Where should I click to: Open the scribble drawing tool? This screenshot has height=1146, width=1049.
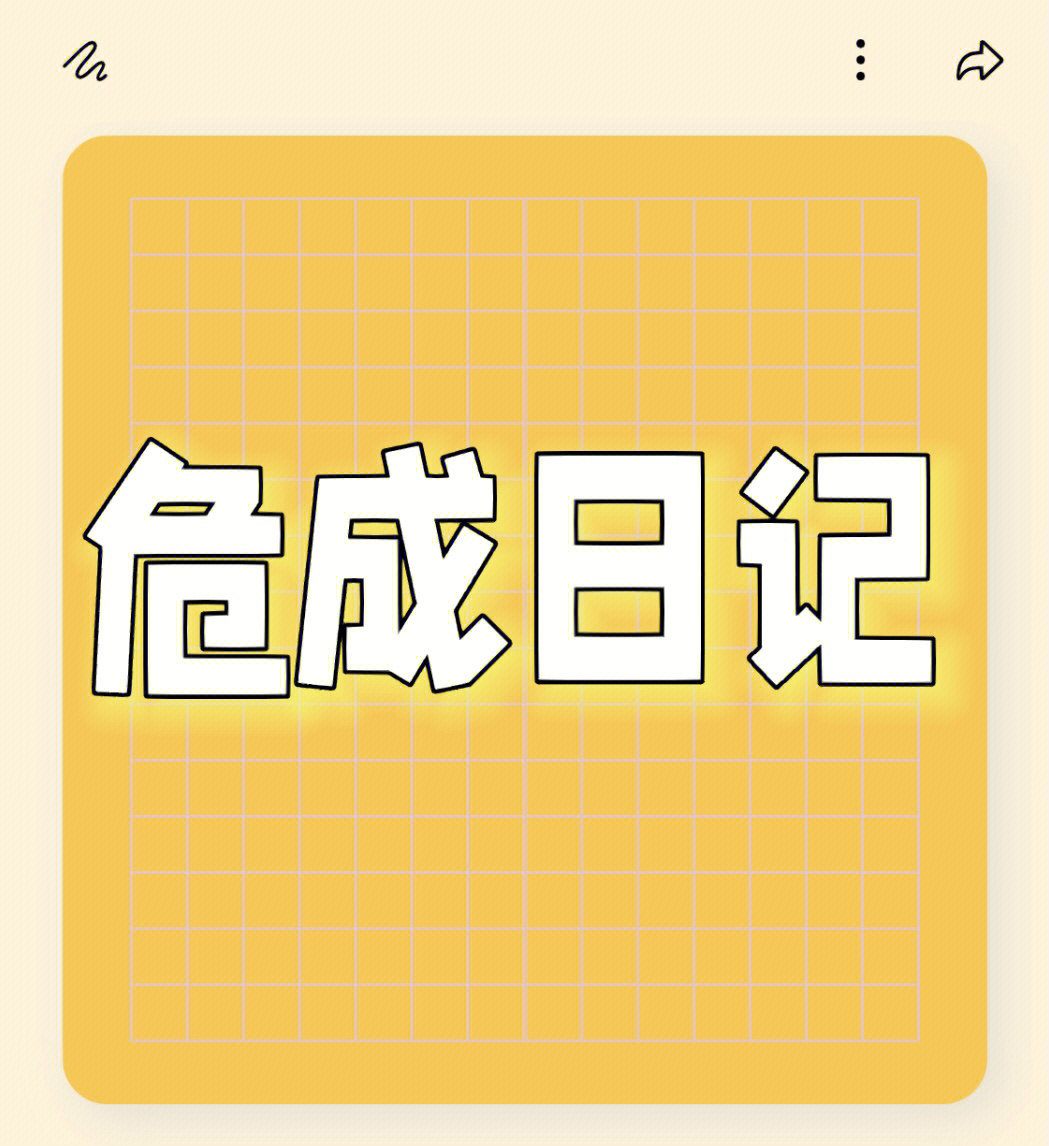click(x=85, y=62)
